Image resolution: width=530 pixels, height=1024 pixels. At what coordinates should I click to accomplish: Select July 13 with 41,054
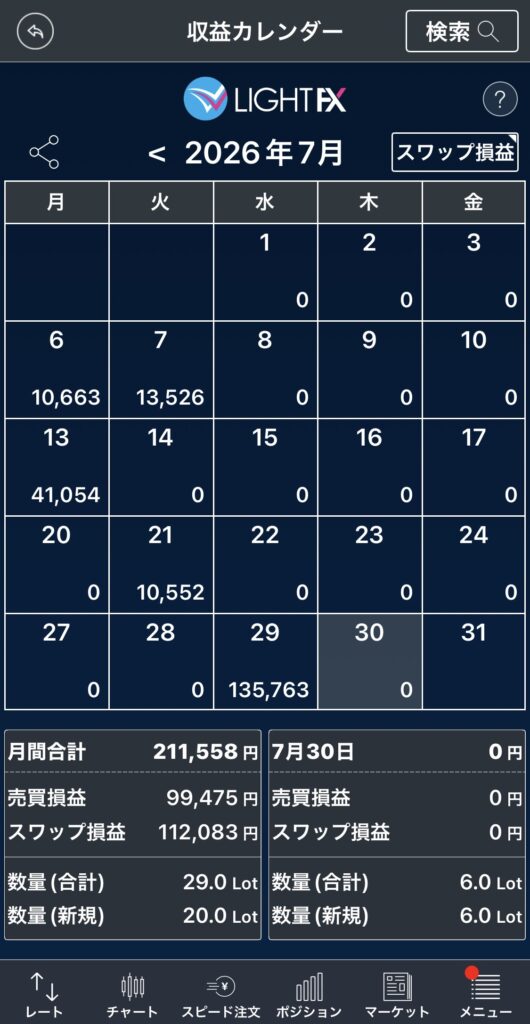pyautogui.click(x=57, y=467)
